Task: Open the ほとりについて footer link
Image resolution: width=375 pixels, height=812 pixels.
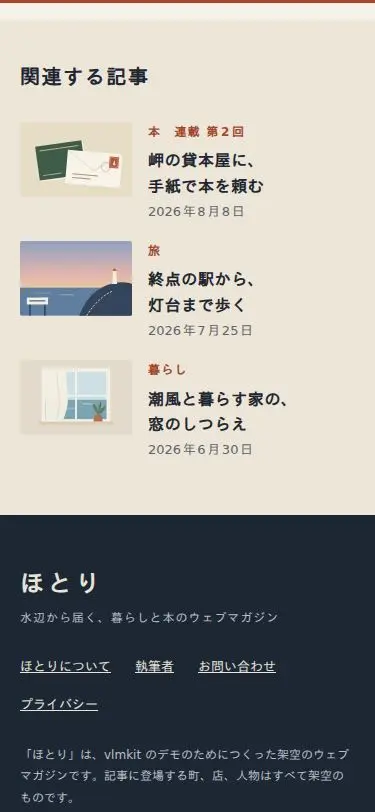Action: [x=65, y=666]
